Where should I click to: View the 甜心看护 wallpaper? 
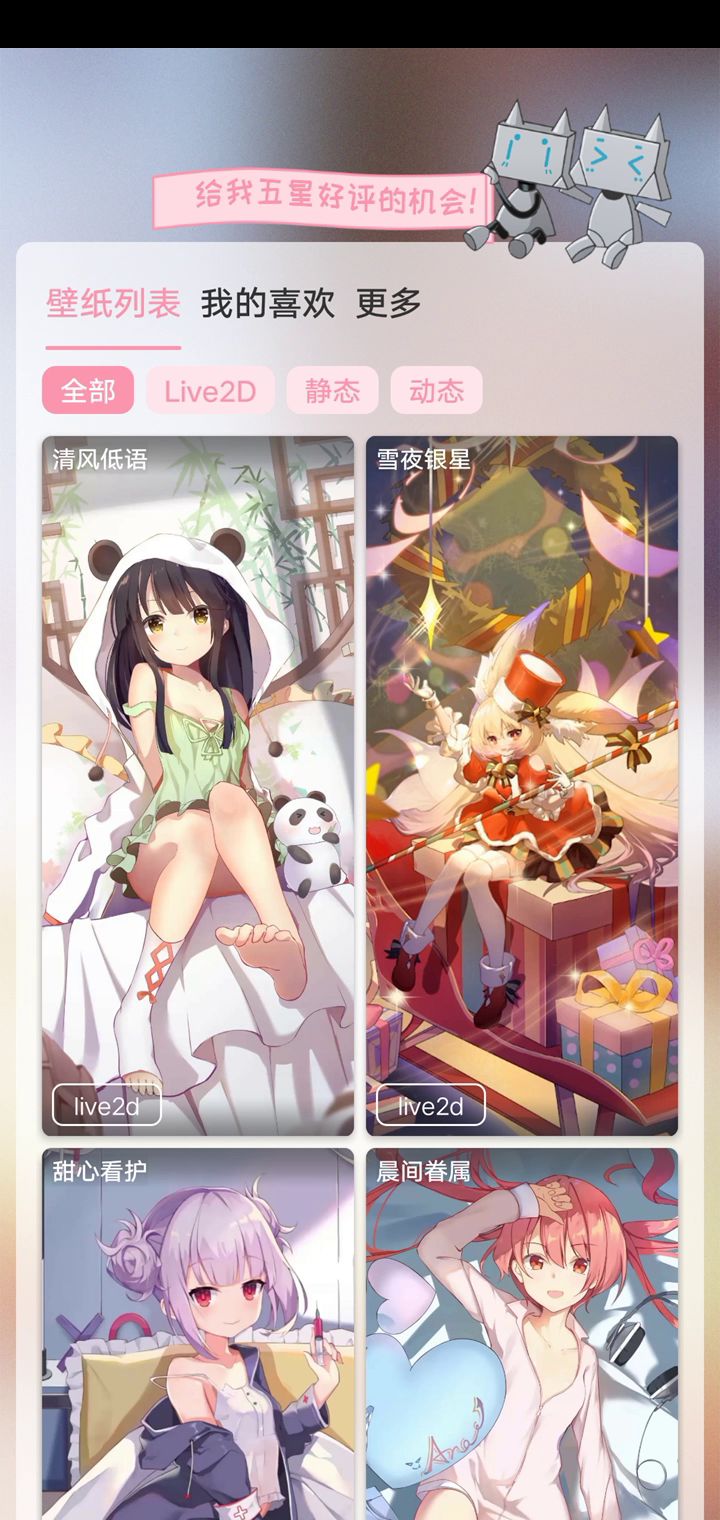(x=197, y=1335)
